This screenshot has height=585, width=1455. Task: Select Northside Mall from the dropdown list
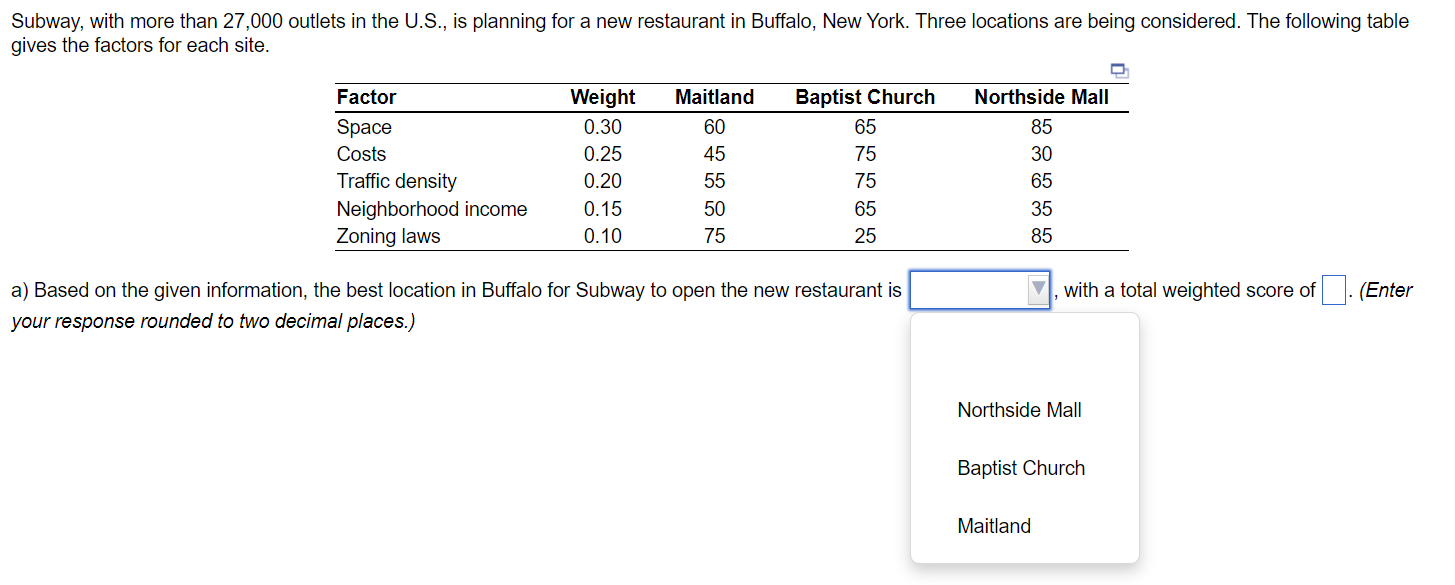[x=1019, y=410]
